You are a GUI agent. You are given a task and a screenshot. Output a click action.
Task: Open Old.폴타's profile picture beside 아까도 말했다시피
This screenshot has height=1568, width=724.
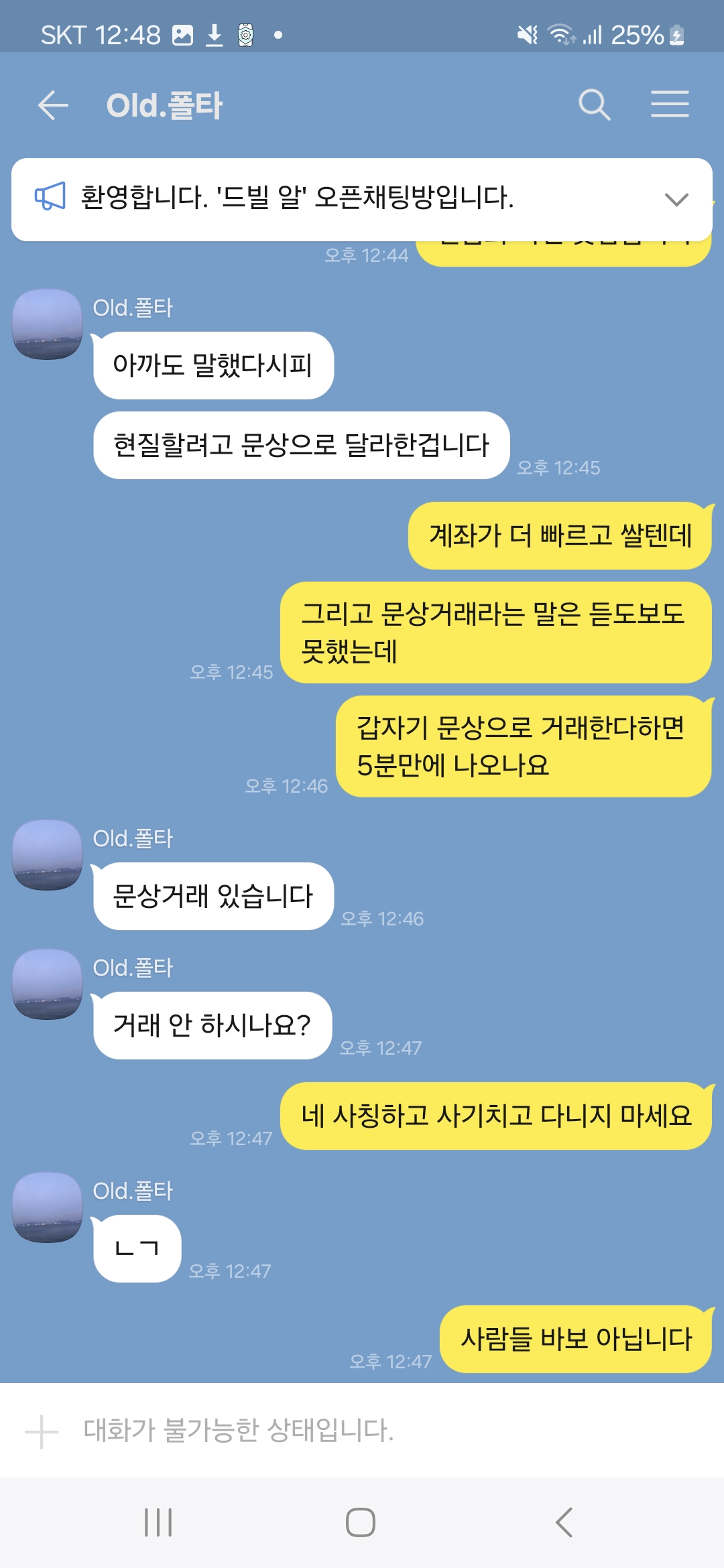click(47, 324)
